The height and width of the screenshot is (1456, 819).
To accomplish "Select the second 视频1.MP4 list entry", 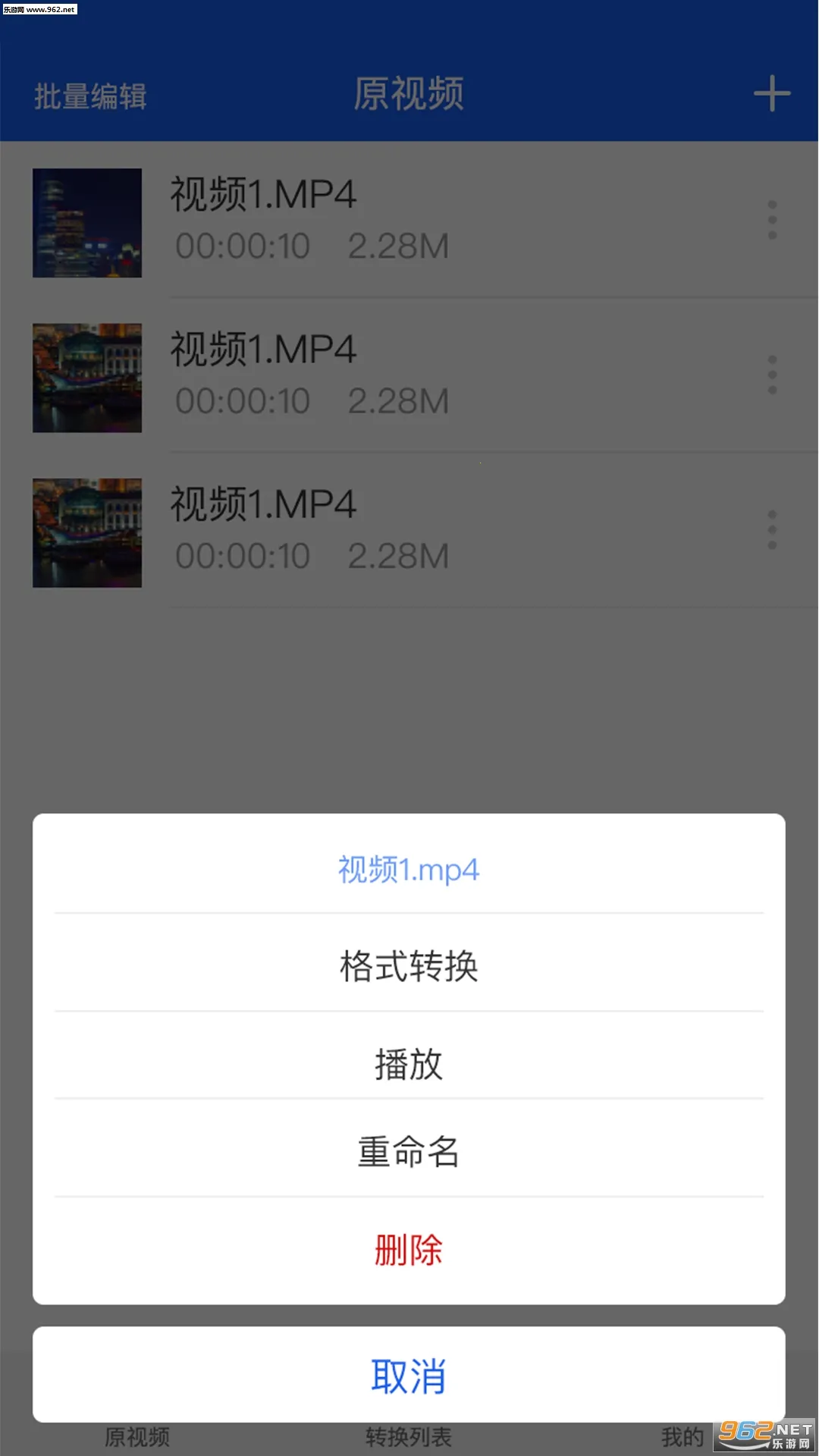I will tap(303, 375).
